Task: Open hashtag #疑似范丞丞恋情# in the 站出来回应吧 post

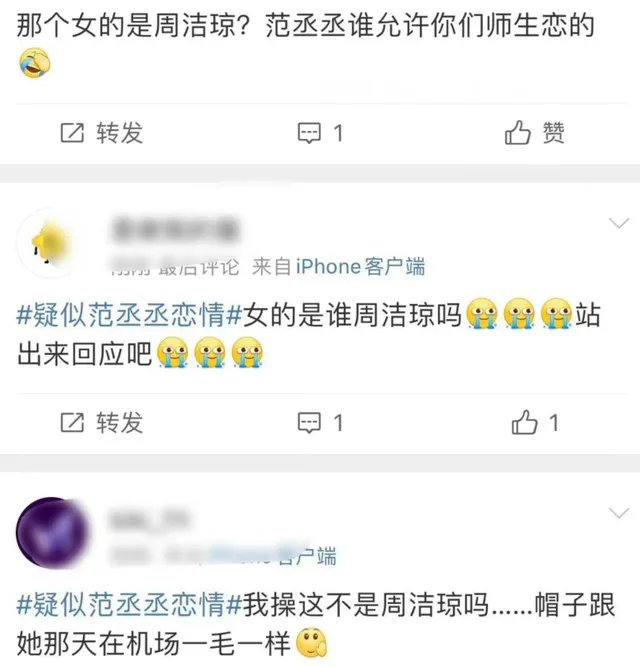Action: 129,316
